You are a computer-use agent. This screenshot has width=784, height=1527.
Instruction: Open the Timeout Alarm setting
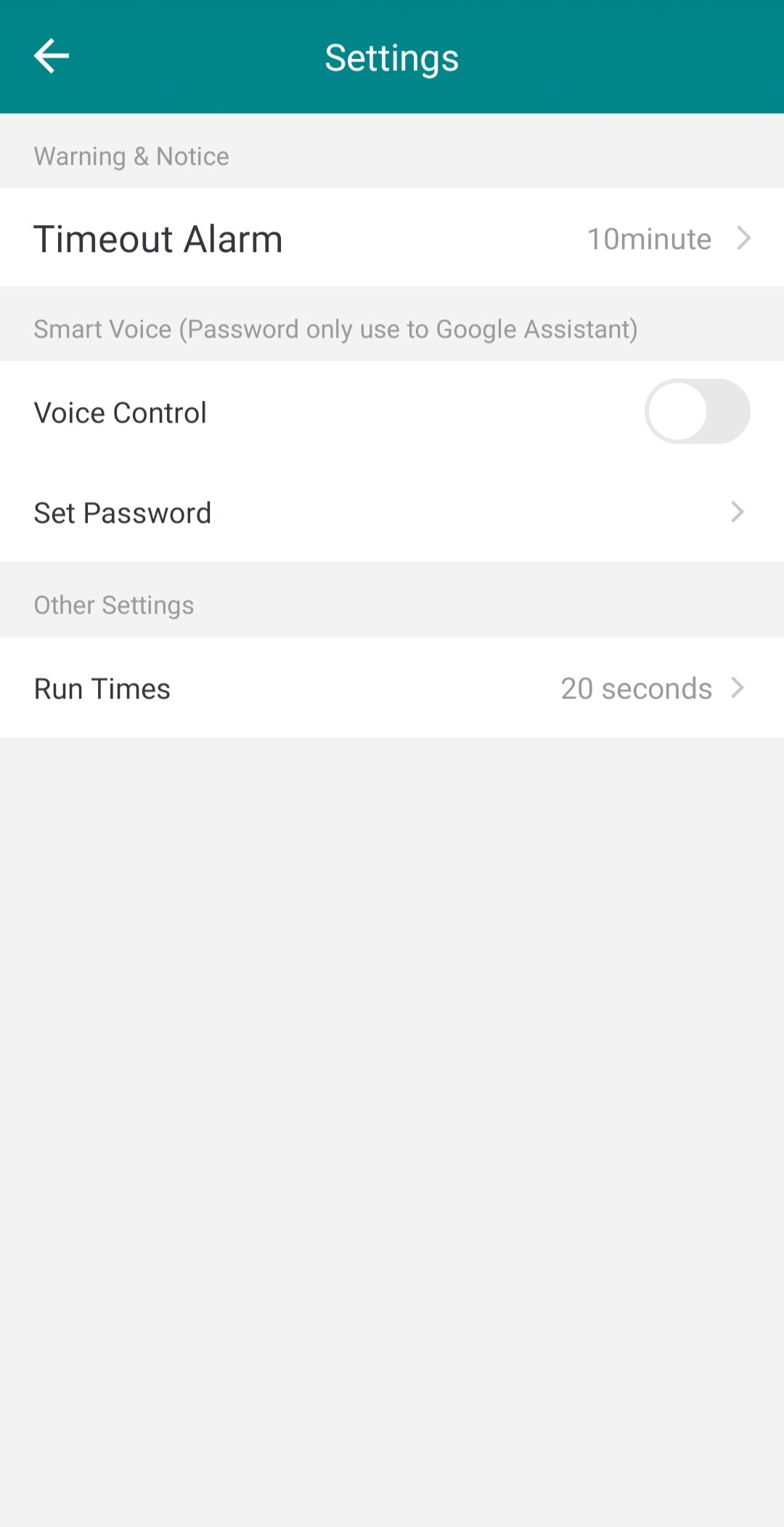tap(392, 238)
